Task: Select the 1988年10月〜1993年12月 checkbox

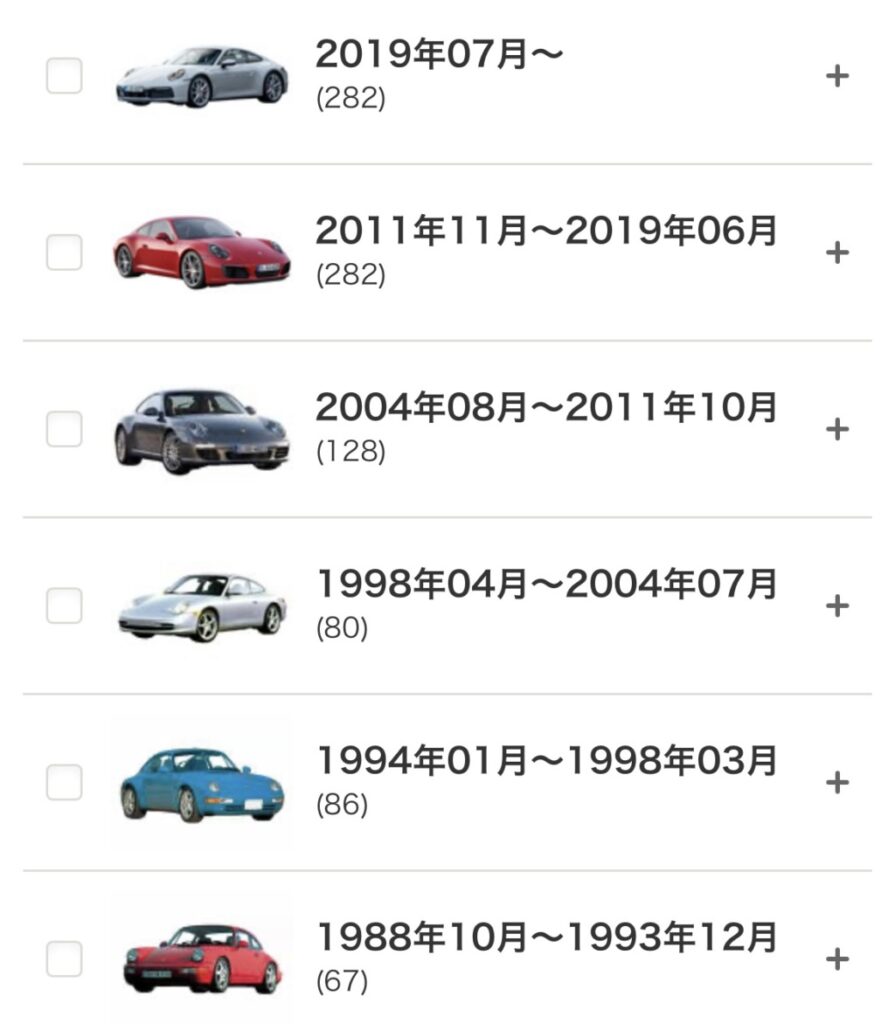Action: click(x=64, y=959)
